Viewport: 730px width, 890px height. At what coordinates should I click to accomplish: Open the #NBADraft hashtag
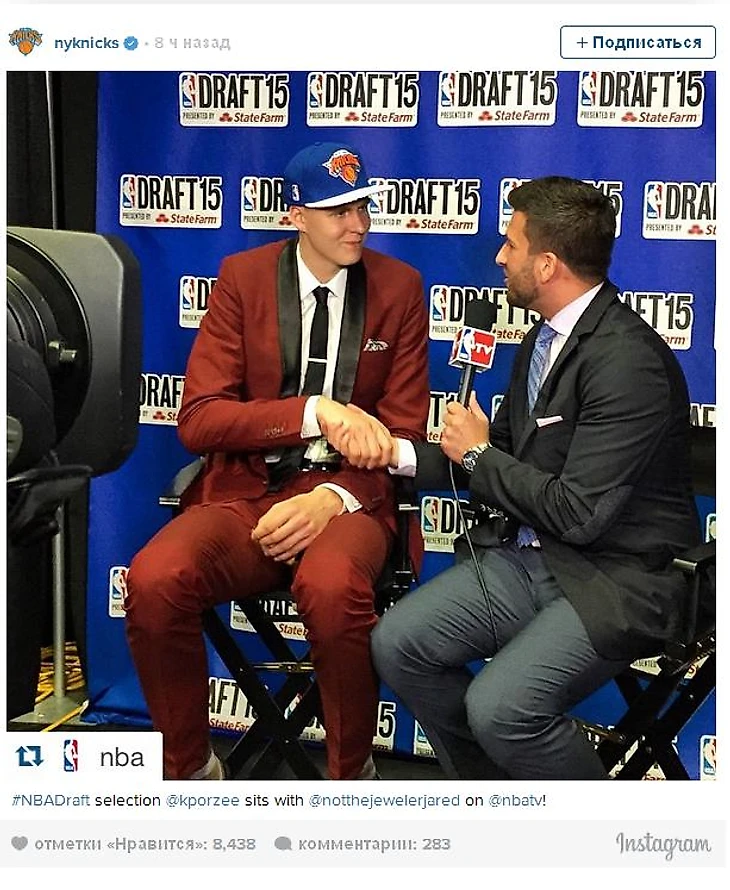[x=45, y=800]
